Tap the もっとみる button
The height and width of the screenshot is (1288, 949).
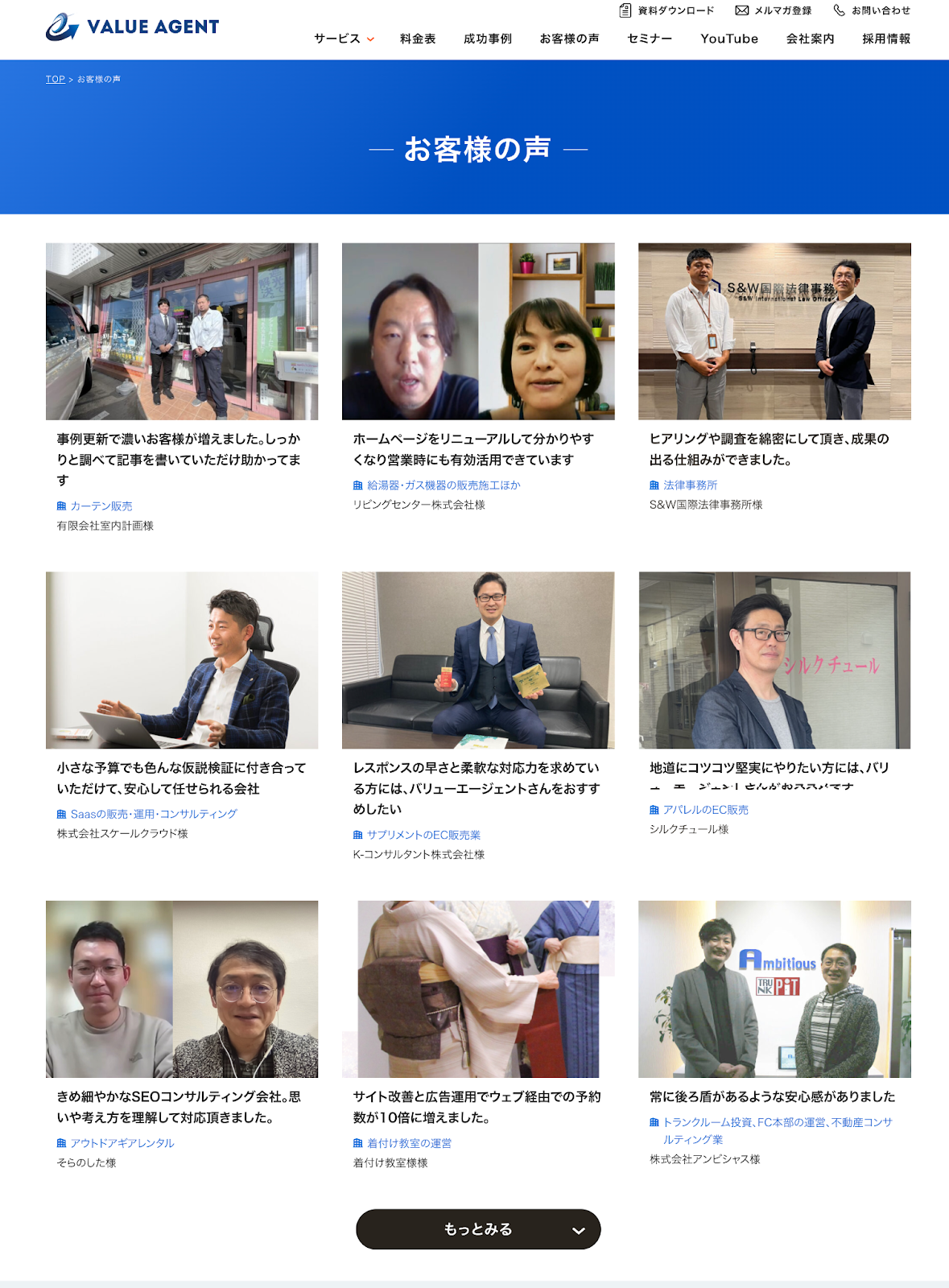click(478, 1229)
